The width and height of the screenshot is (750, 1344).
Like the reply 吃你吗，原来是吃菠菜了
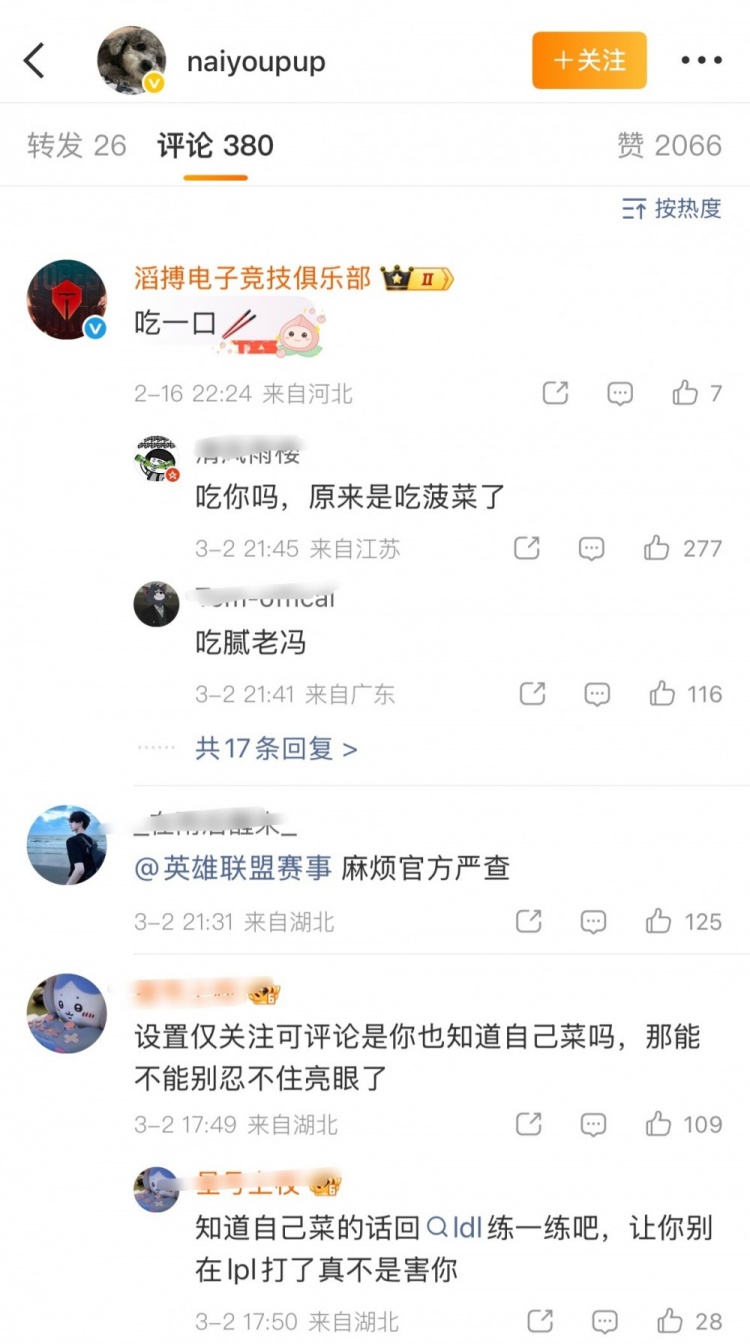pyautogui.click(x=657, y=548)
